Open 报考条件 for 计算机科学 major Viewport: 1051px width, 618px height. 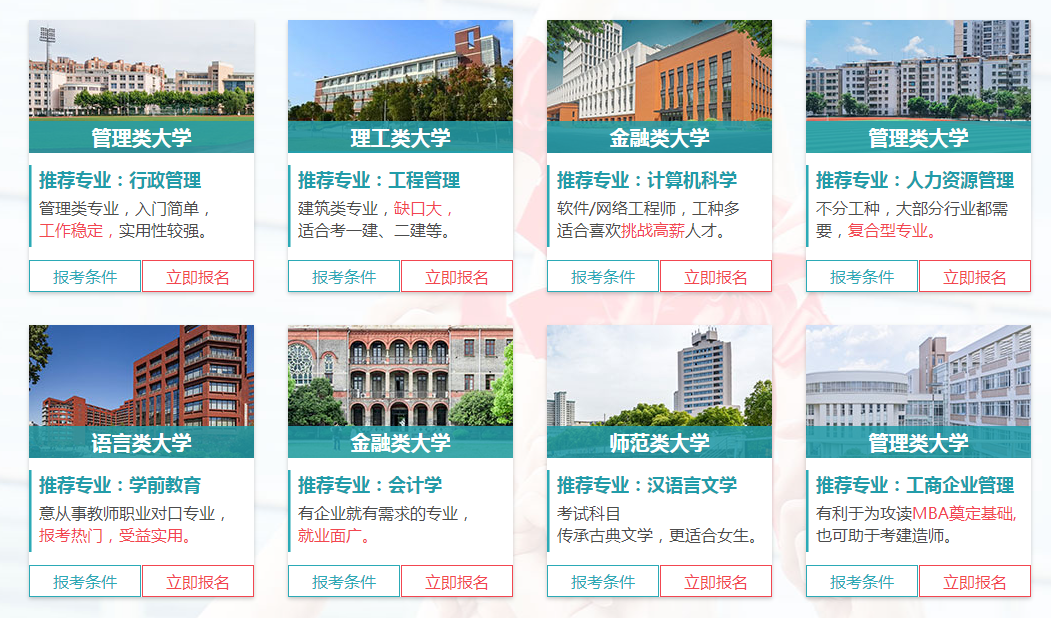[603, 277]
